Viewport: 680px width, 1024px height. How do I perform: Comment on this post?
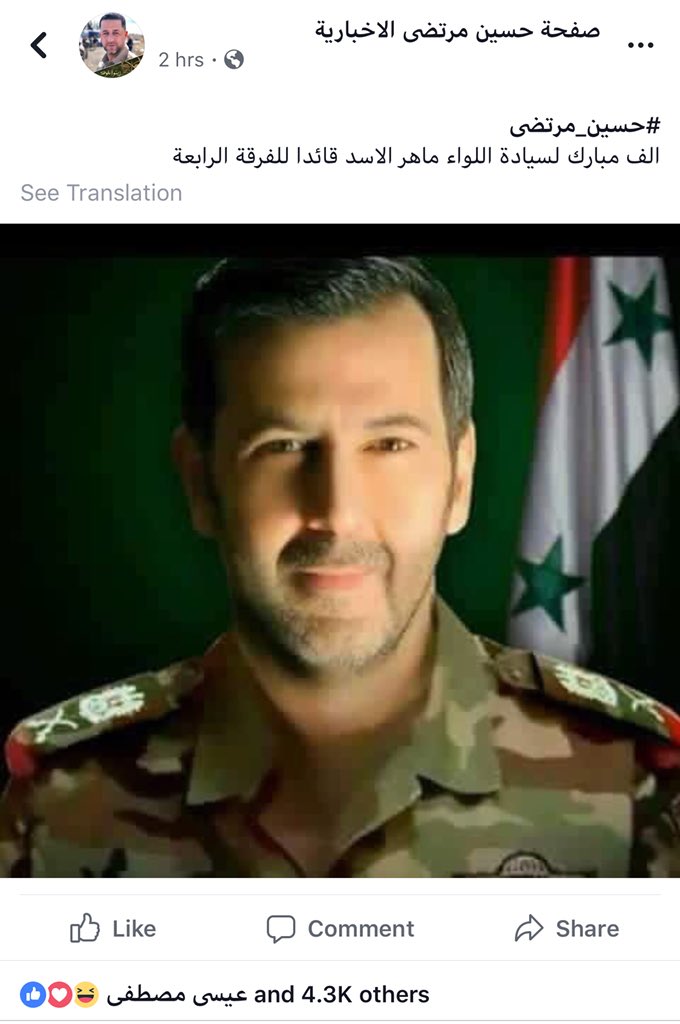pos(340,929)
